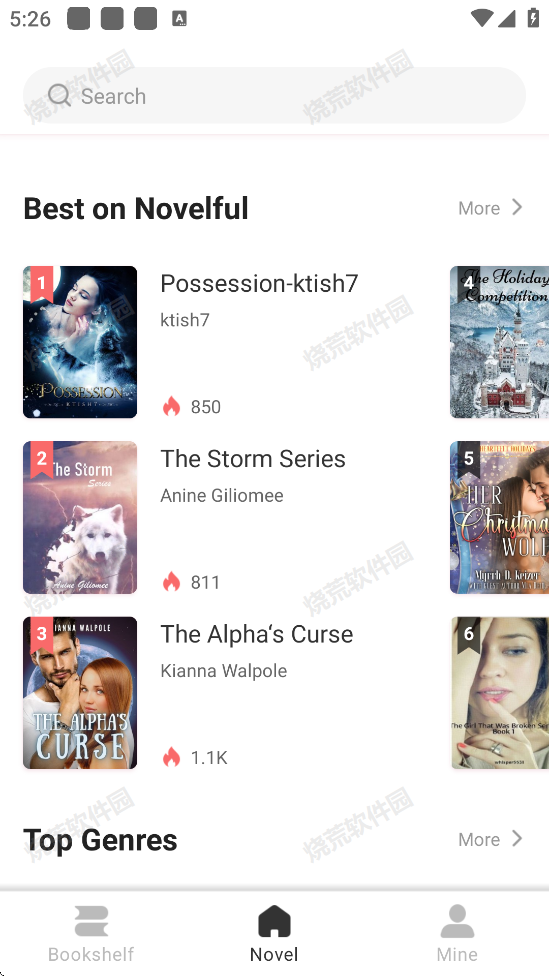Open More for Best on Novelful
This screenshot has width=549, height=976.
point(490,208)
